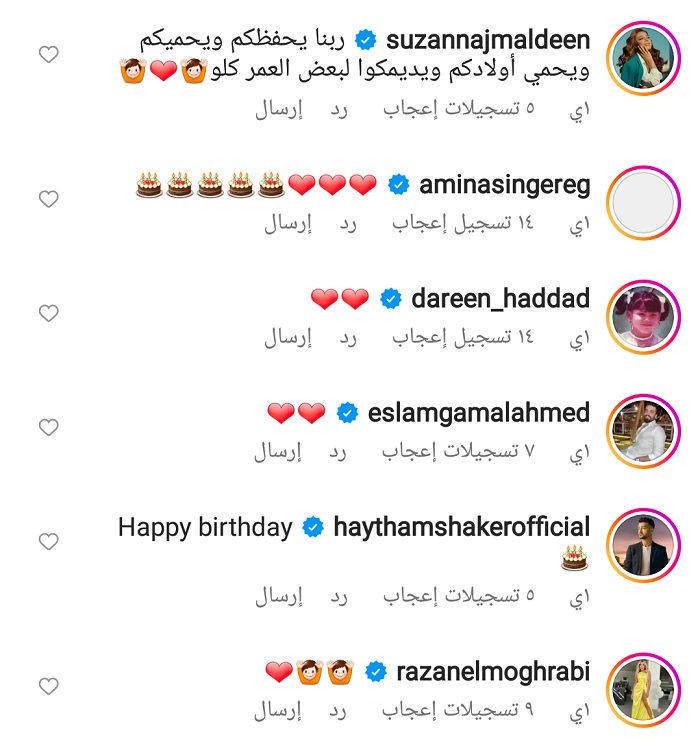Like dareen_haddad's comment
This screenshot has width=700, height=746.
click(x=48, y=313)
